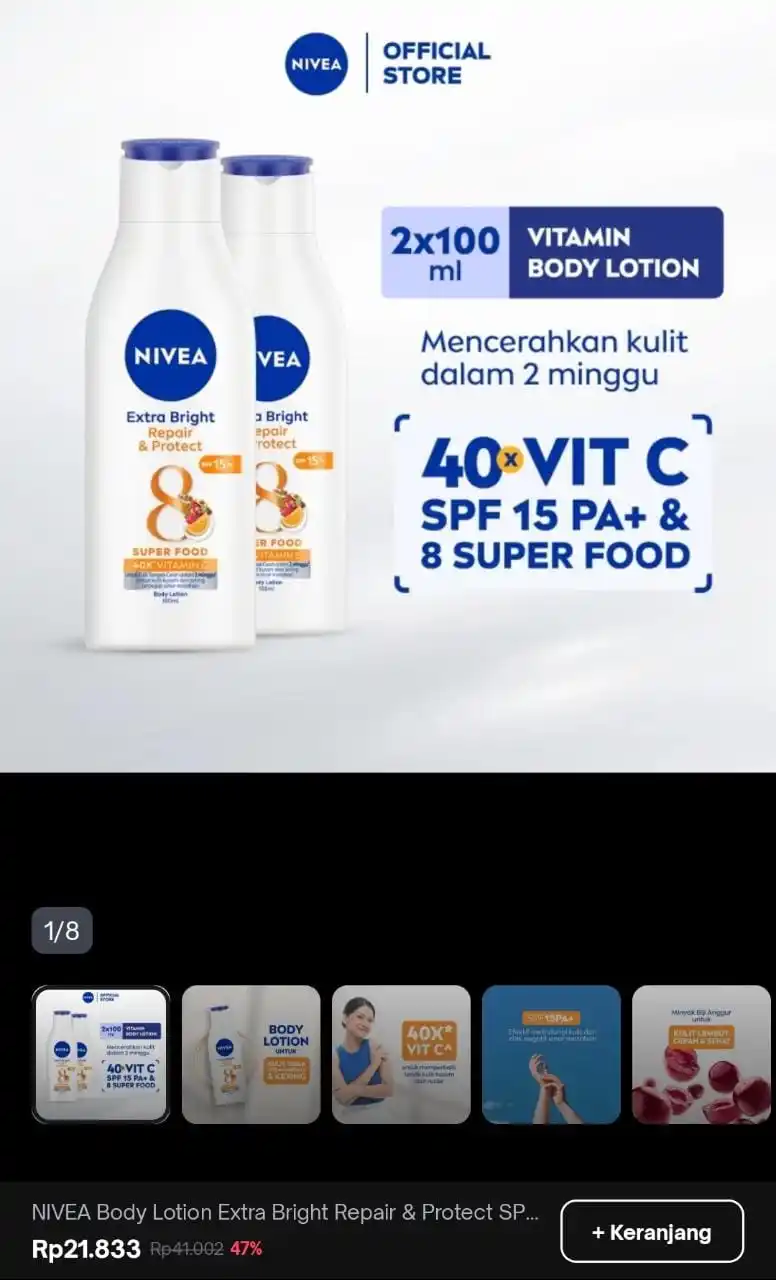Add product to Keranjang

tap(651, 1231)
